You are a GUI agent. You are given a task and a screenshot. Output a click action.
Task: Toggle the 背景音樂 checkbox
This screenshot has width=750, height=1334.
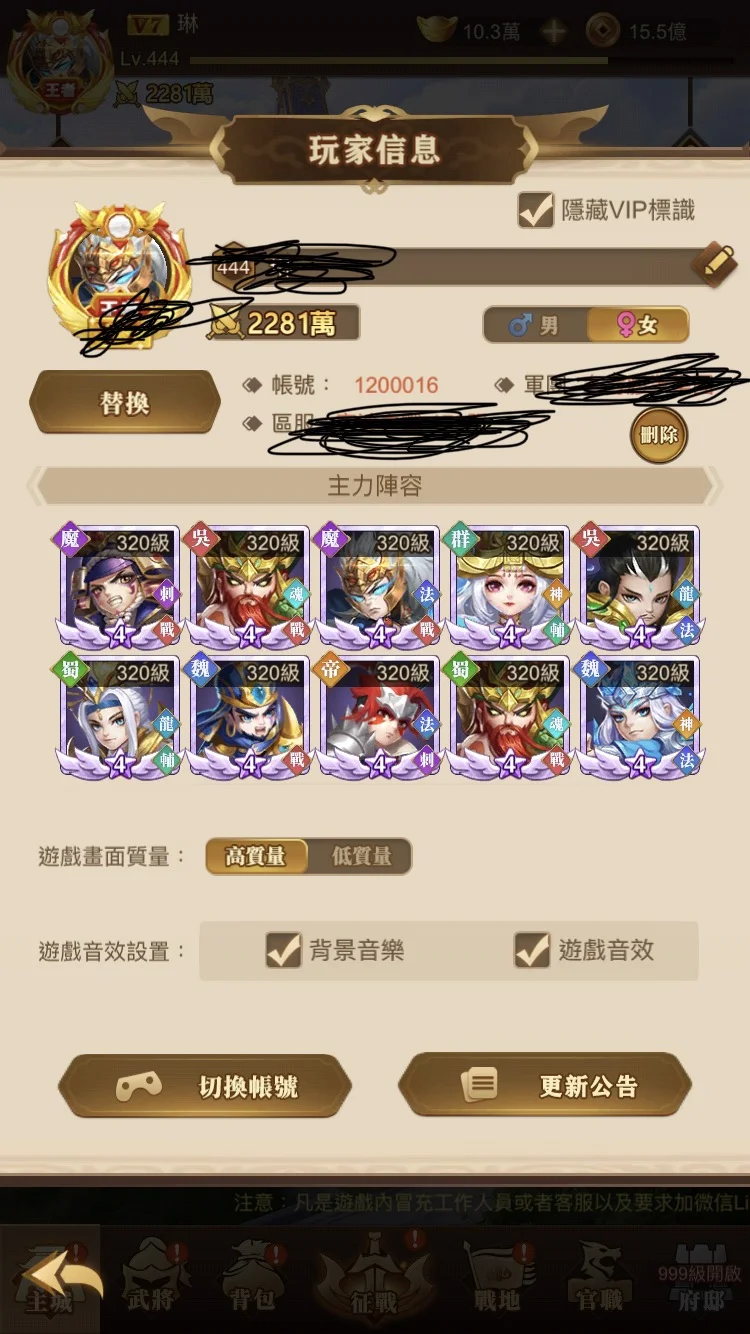(284, 950)
